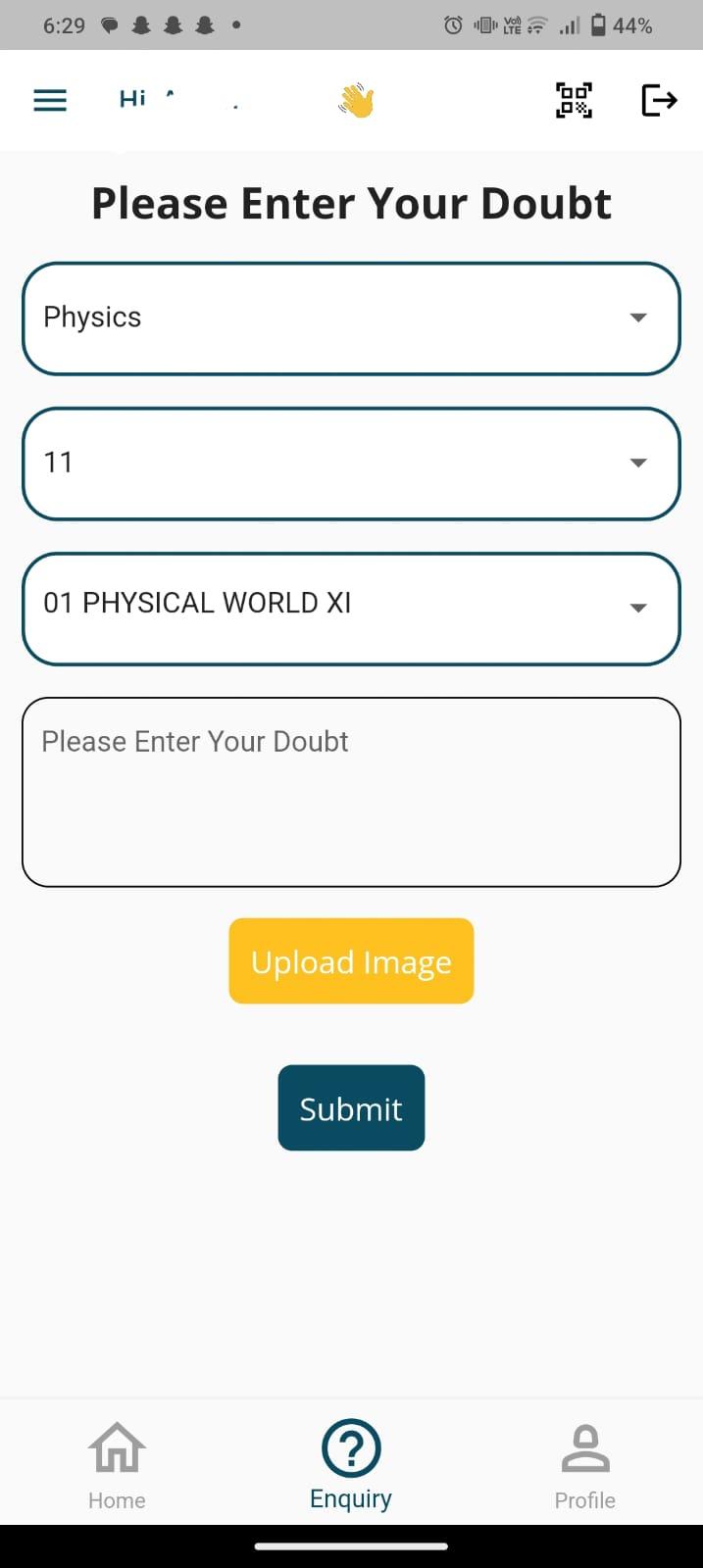The width and height of the screenshot is (703, 1568).
Task: Open the class 11 dropdown
Action: [x=351, y=464]
